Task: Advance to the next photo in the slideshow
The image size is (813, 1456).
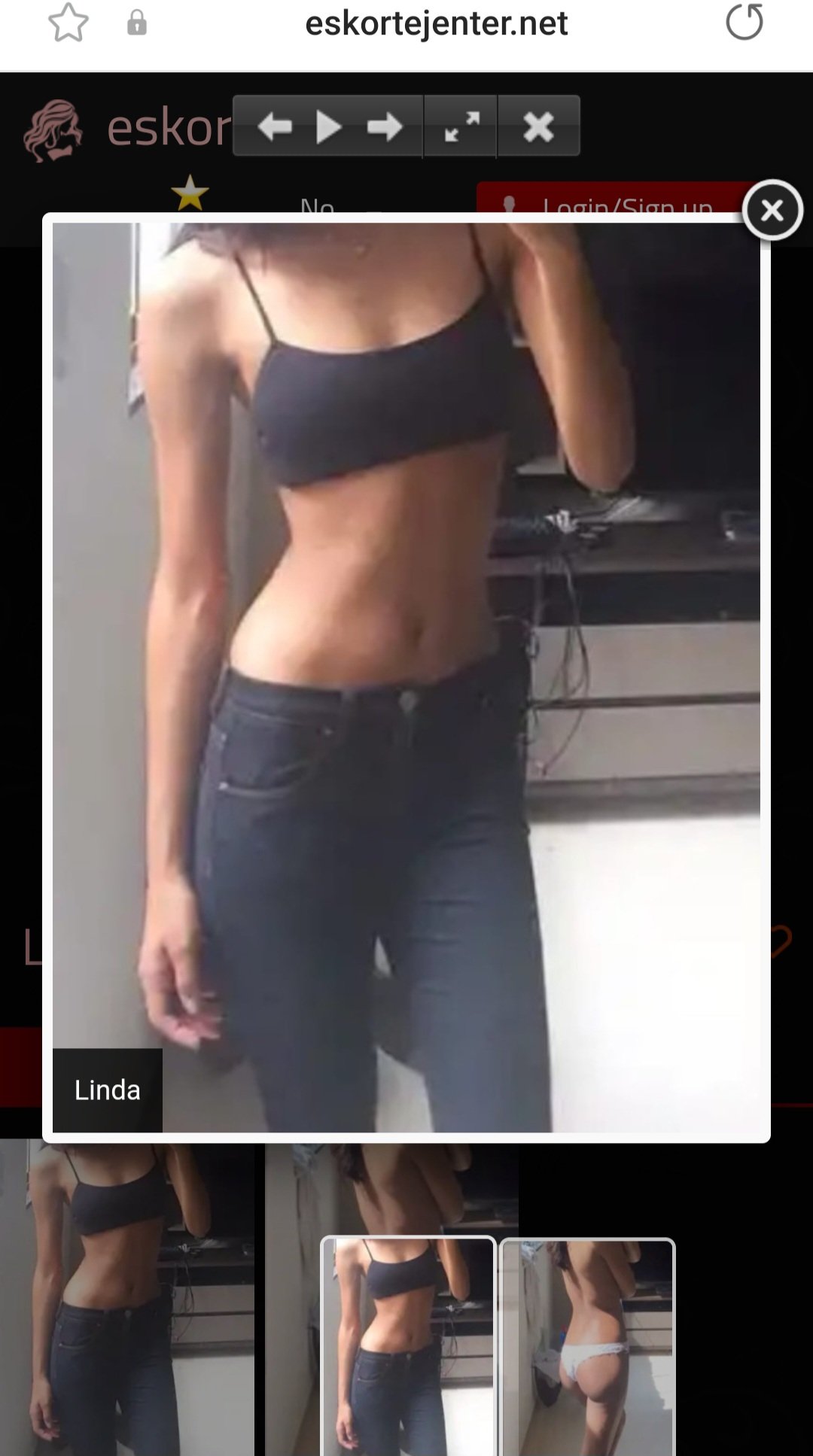Action: (385, 126)
